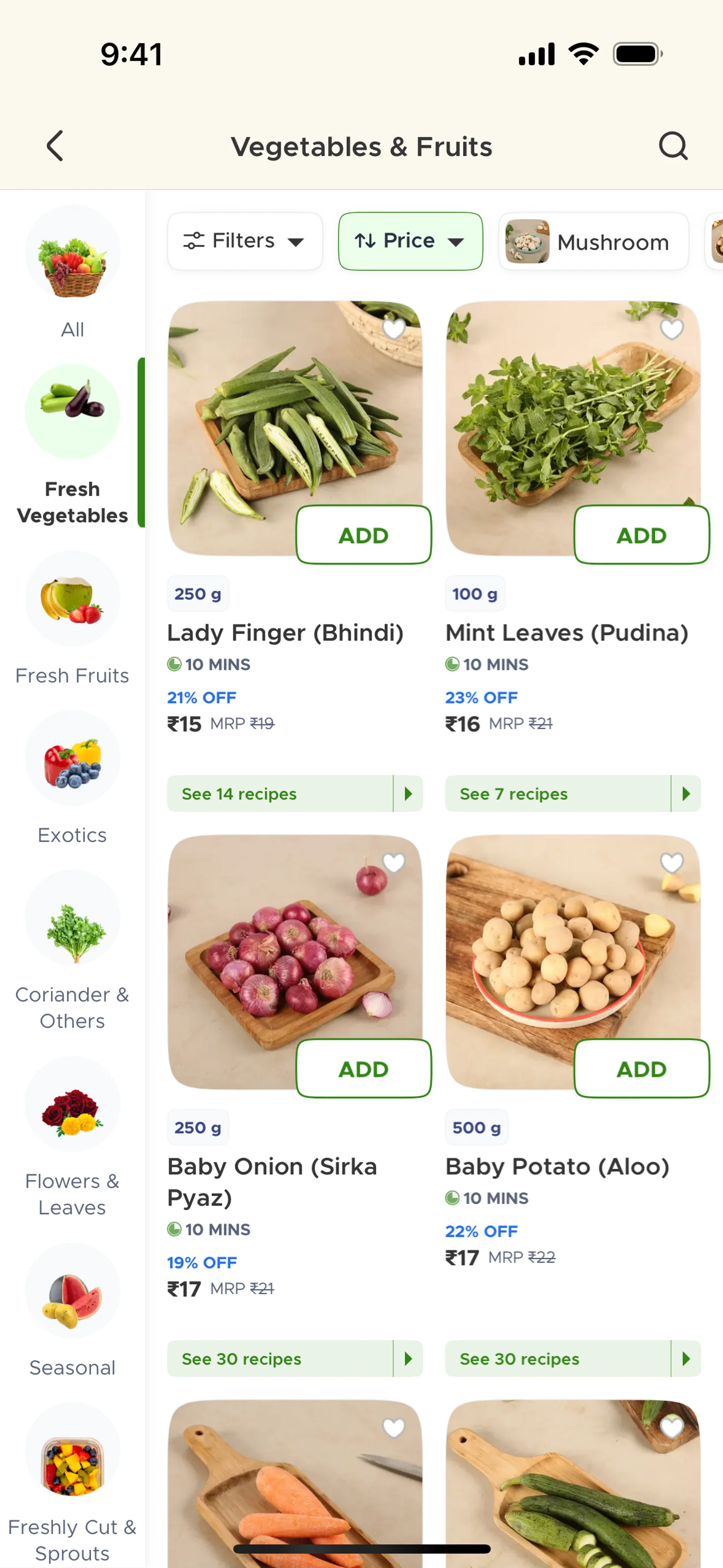Switch to Seasonal category
The height and width of the screenshot is (1568, 723).
tap(72, 1309)
